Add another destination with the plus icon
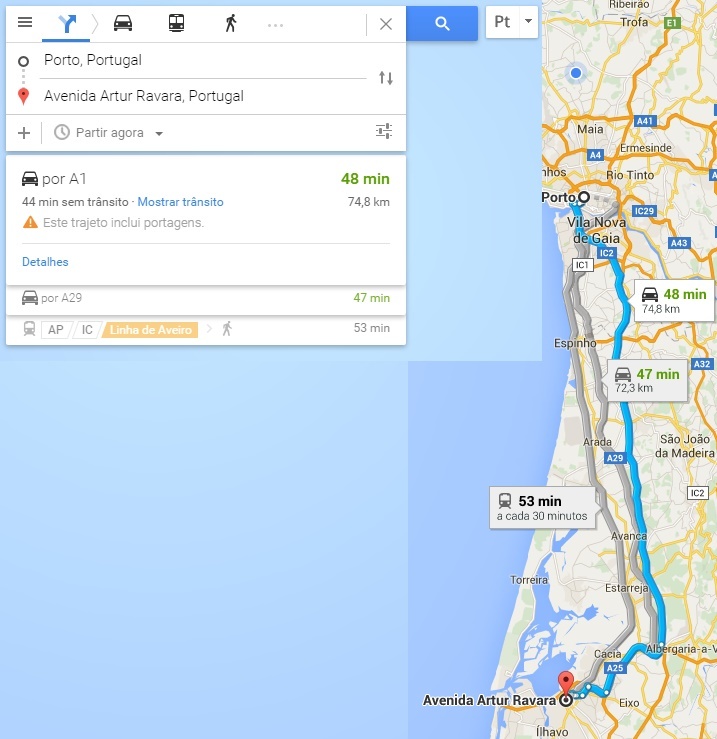 [24, 132]
